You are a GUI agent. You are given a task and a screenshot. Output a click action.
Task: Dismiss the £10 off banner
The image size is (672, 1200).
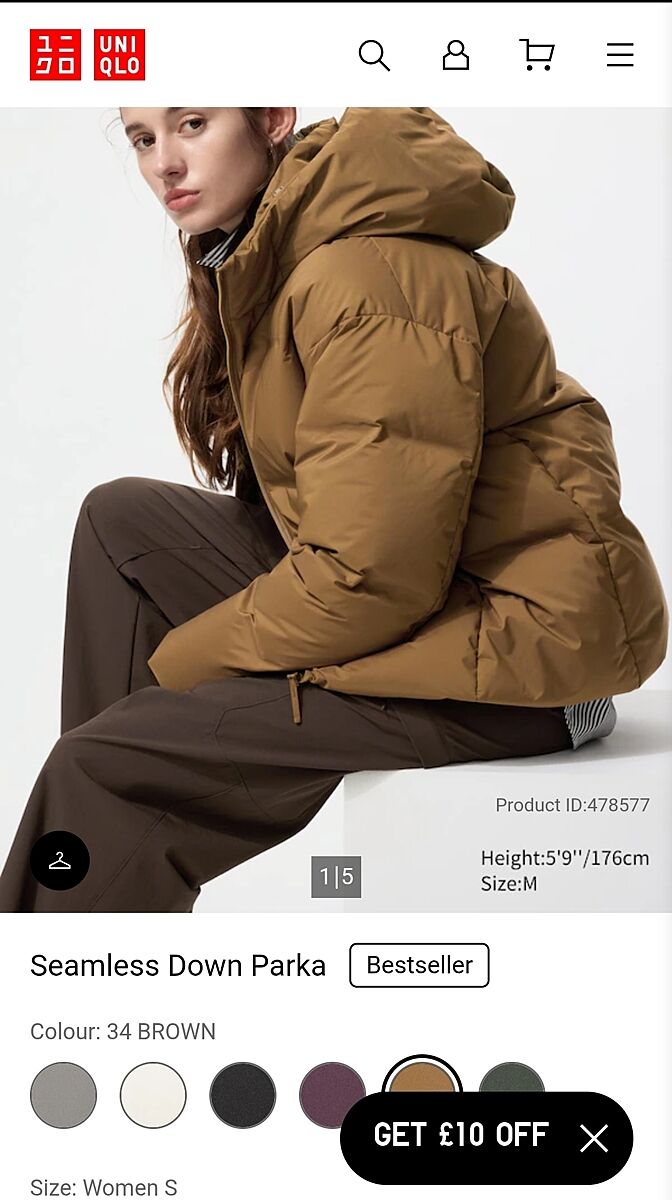coord(594,1138)
